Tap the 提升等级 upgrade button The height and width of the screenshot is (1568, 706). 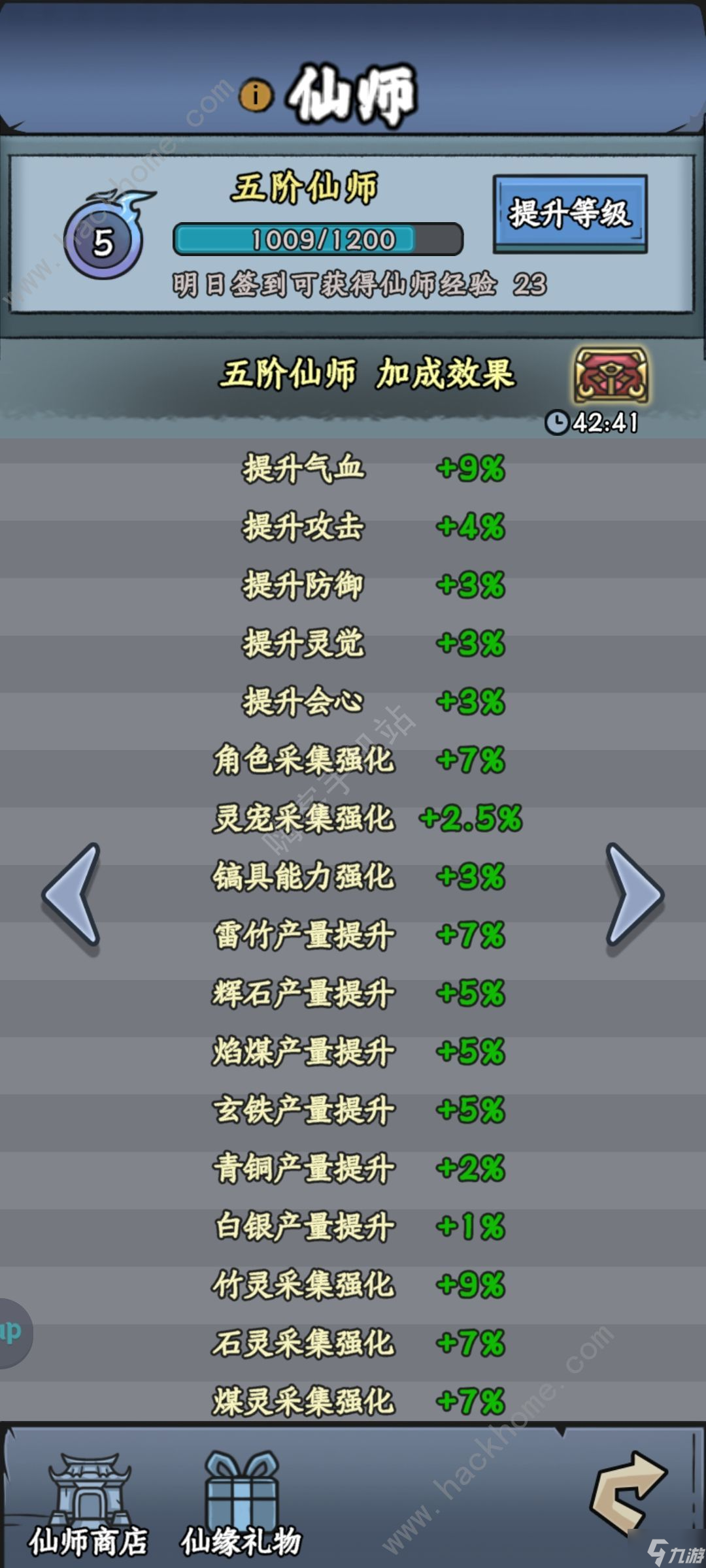[x=569, y=214]
